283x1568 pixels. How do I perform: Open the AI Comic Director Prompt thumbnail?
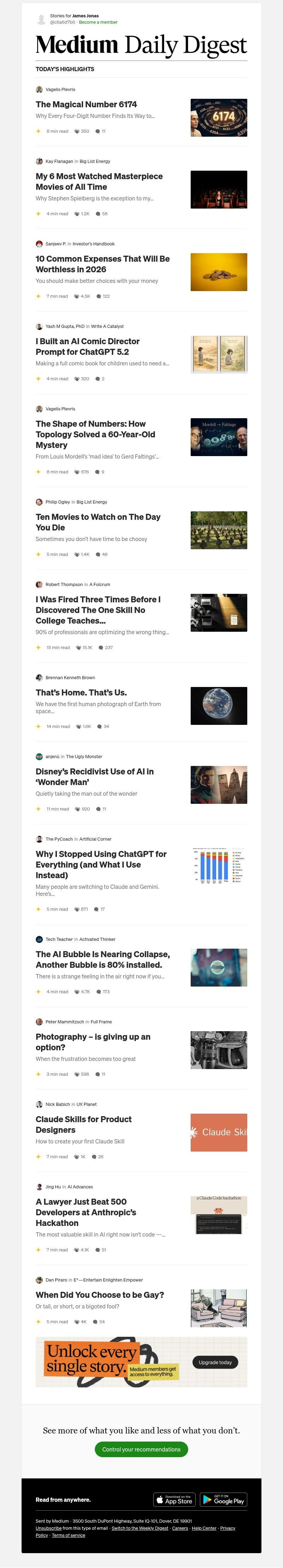pyautogui.click(x=219, y=354)
